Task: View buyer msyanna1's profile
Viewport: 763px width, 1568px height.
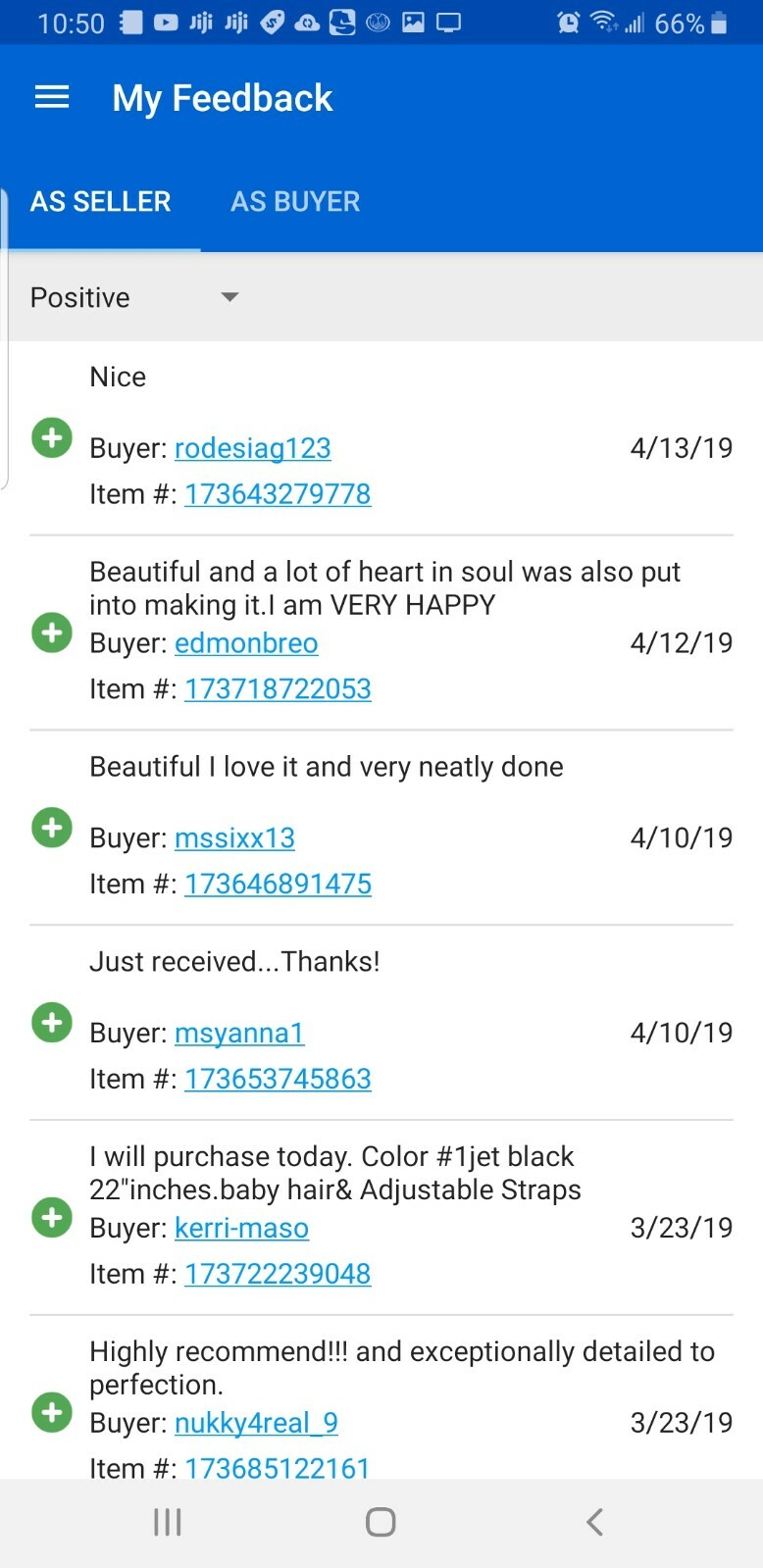Action: pyautogui.click(x=239, y=1033)
